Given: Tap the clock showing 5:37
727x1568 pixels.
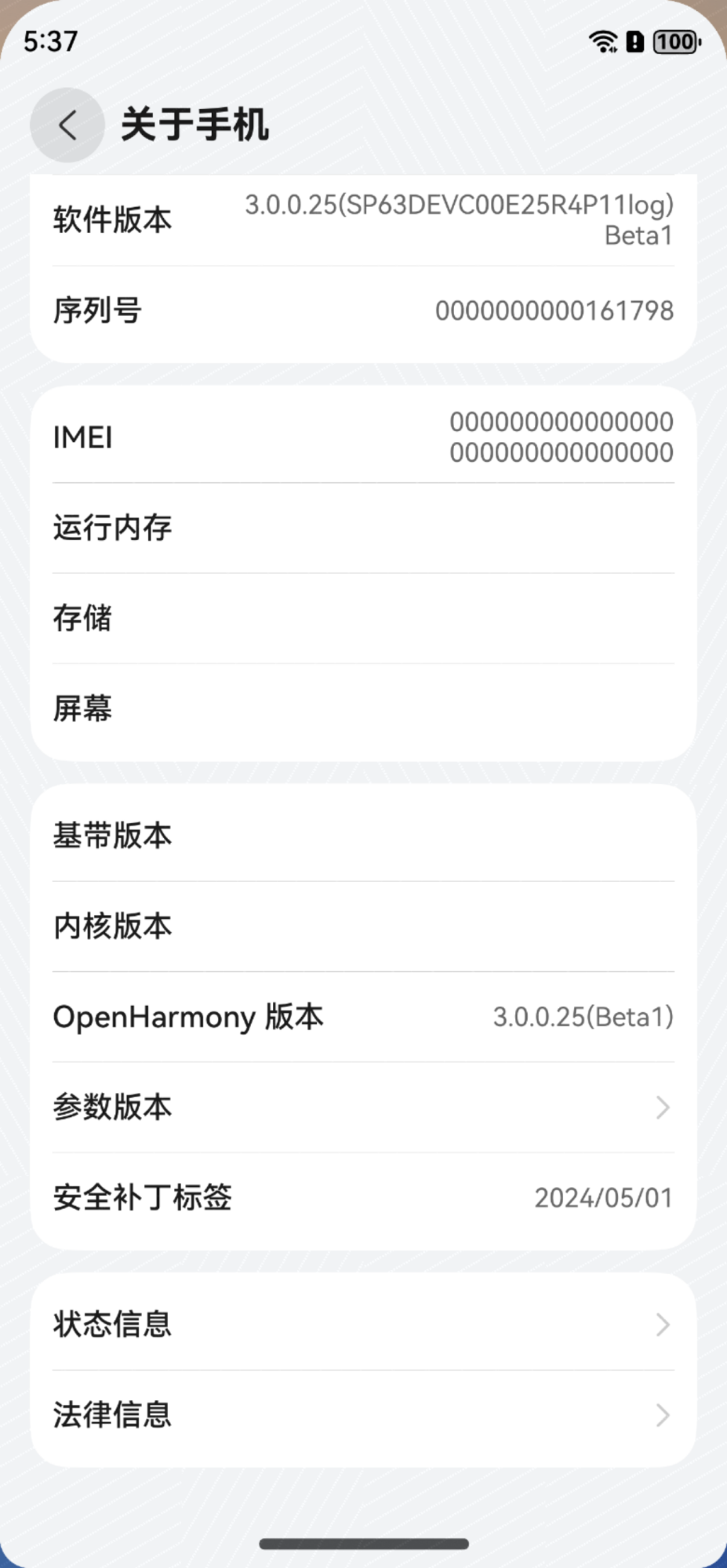Looking at the screenshot, I should coord(50,42).
